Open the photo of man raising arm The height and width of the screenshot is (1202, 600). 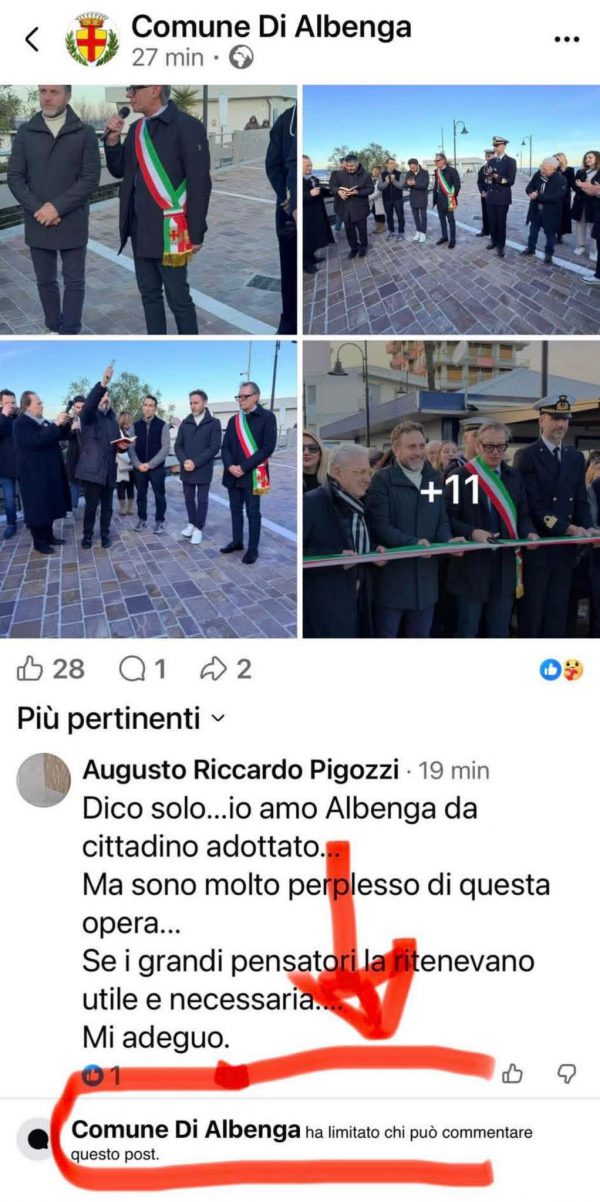149,489
